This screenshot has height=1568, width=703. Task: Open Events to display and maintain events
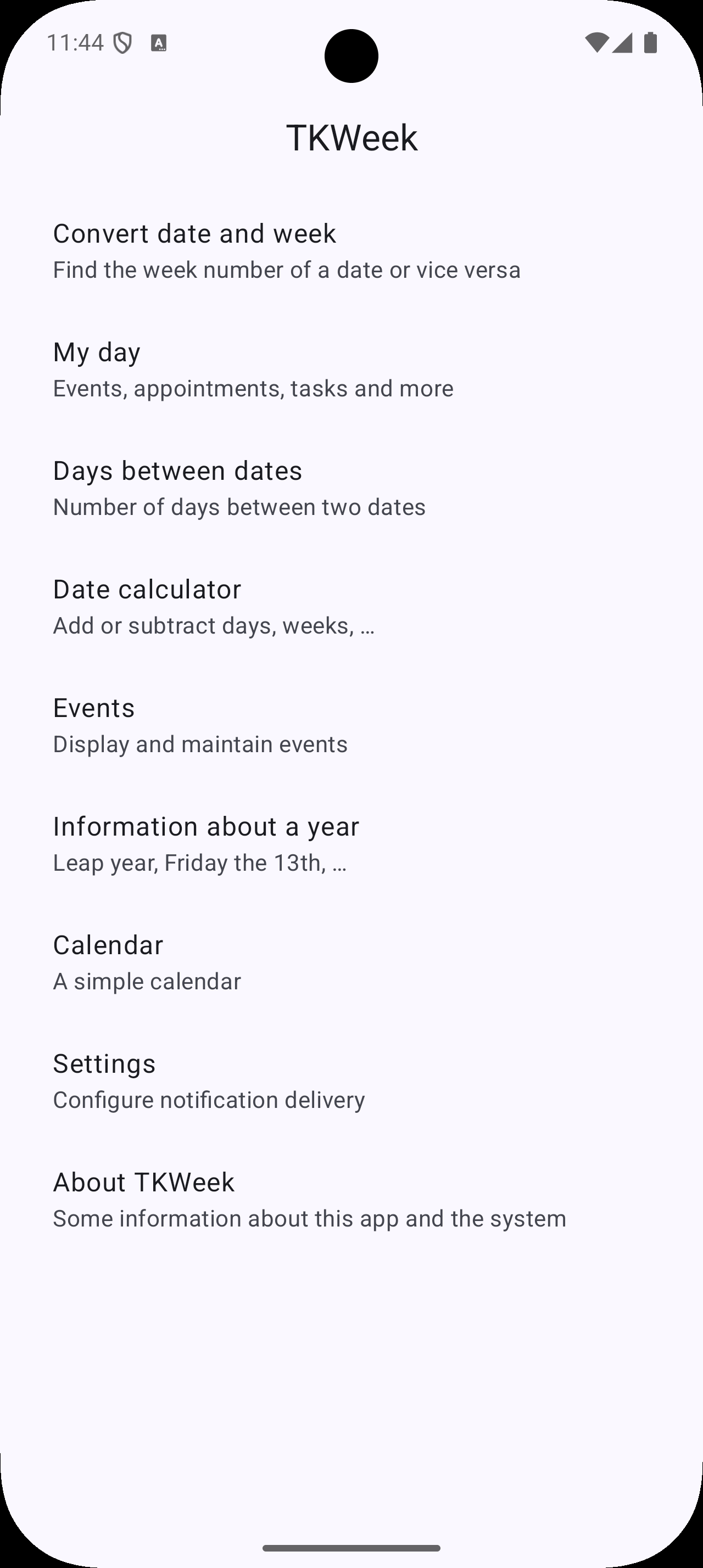pyautogui.click(x=200, y=726)
